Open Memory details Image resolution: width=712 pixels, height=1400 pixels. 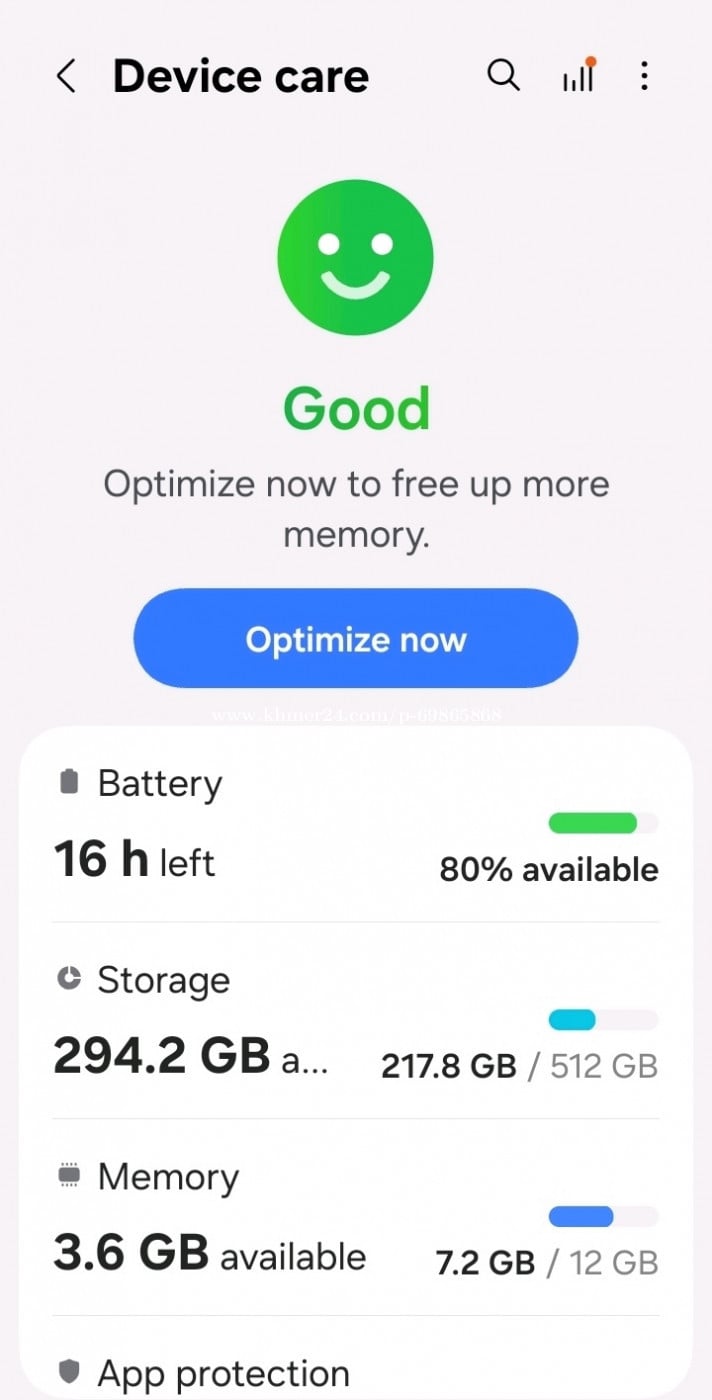tap(356, 1218)
